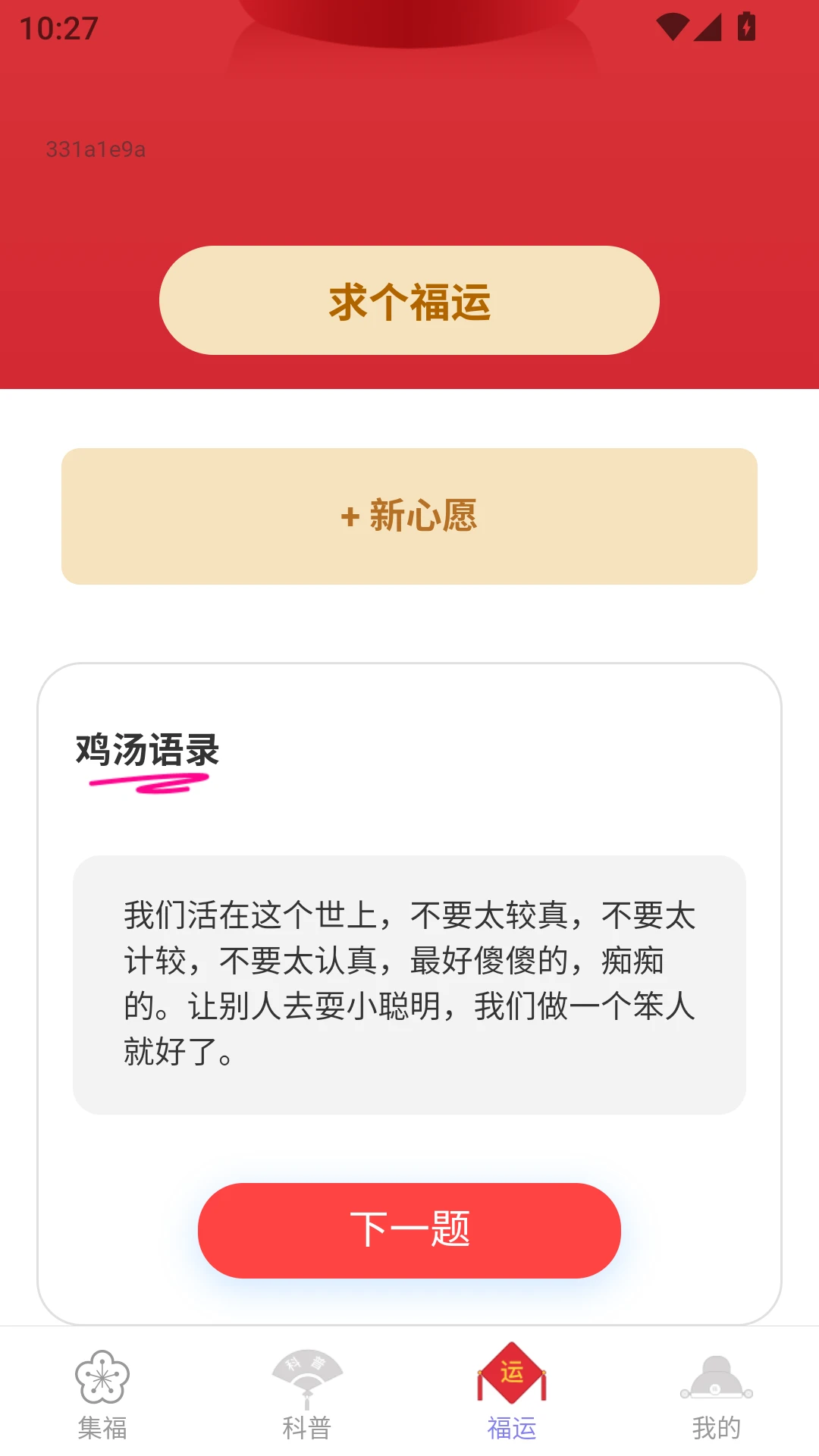Show the next quote with 下一题
The height and width of the screenshot is (1456, 819).
point(409,1230)
